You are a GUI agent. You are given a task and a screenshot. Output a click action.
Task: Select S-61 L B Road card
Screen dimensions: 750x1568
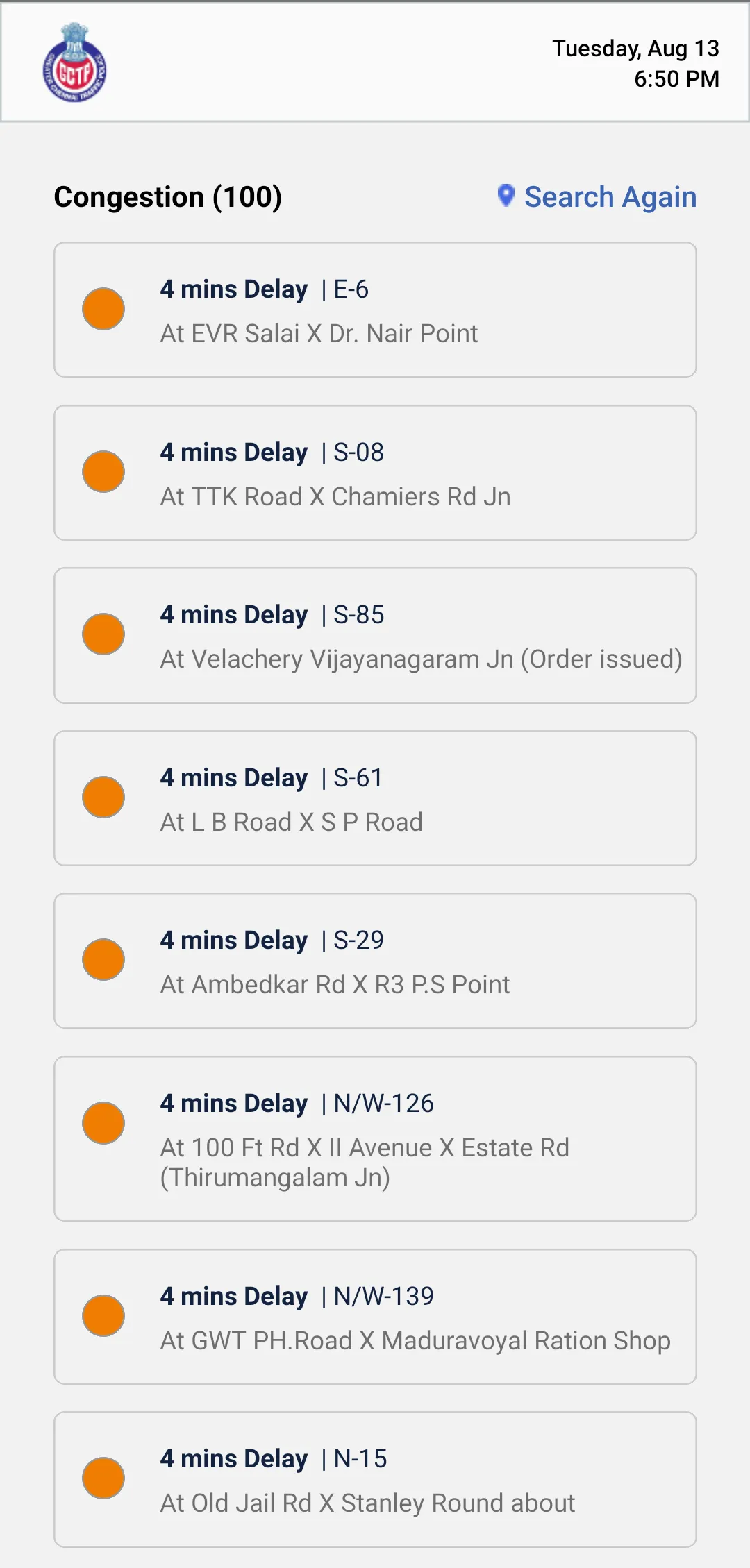[x=375, y=798]
